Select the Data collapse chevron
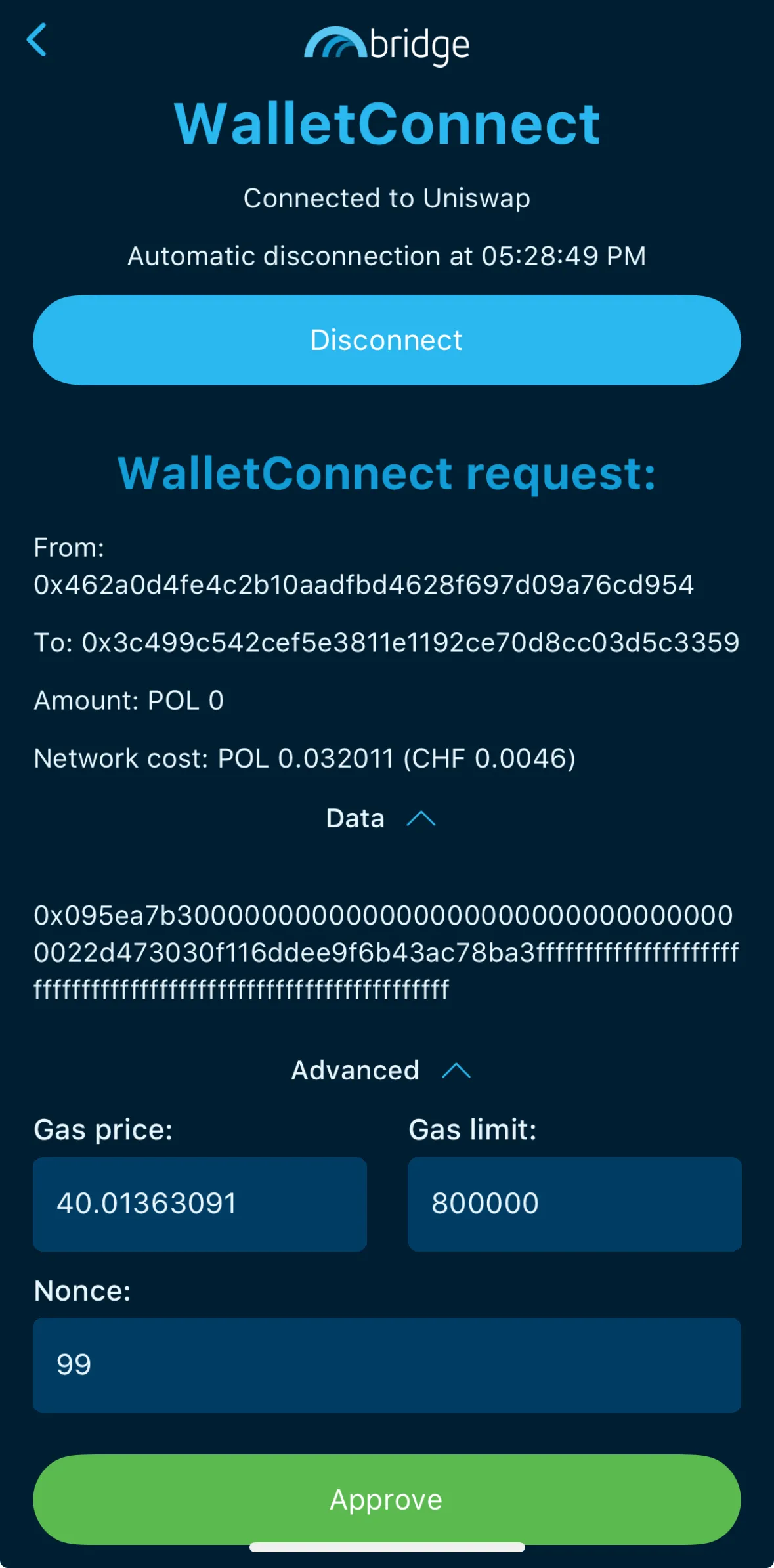 [x=423, y=818]
